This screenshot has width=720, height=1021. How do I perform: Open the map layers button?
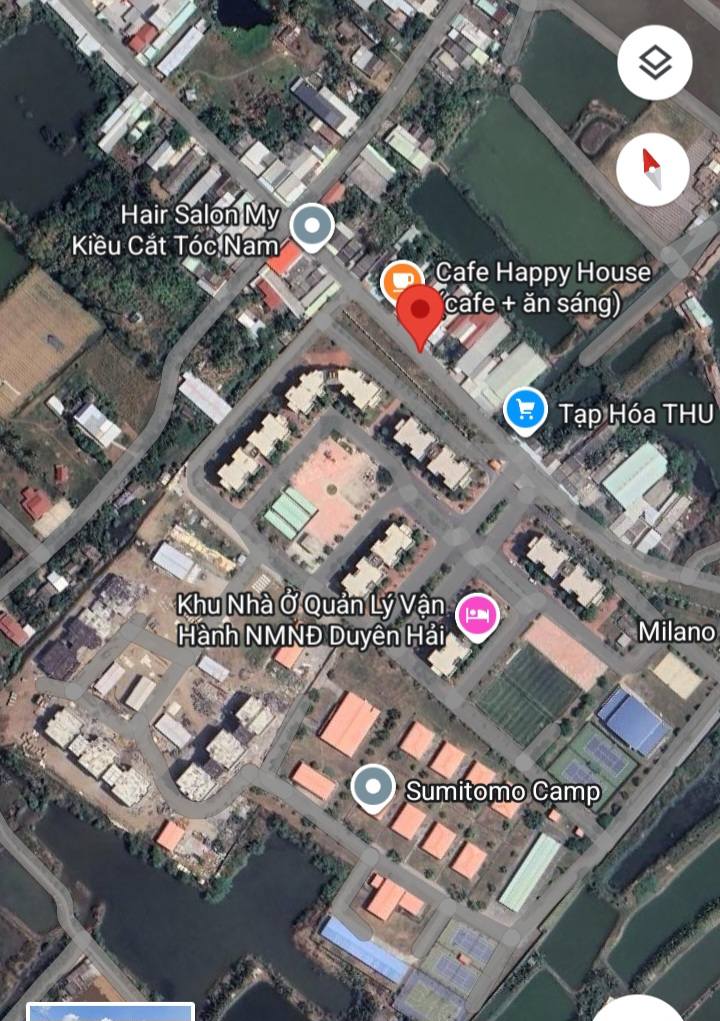point(654,63)
